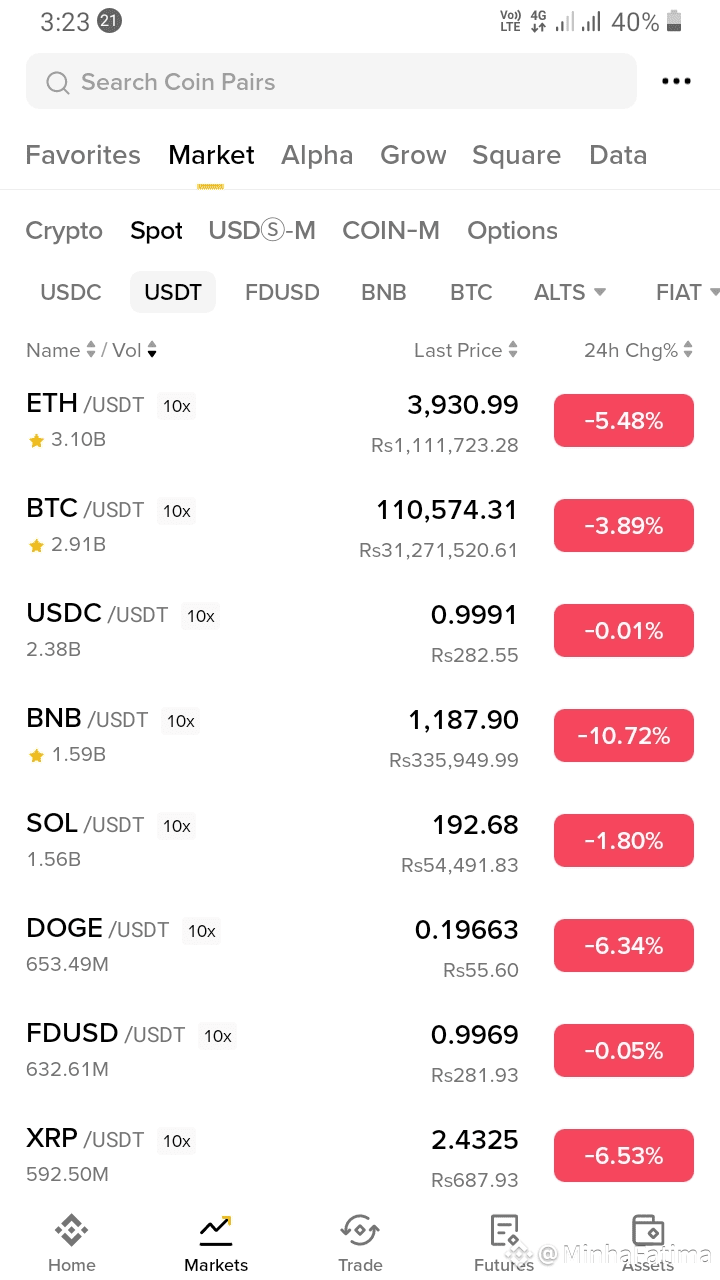Show COIN-M futures markets
This screenshot has width=720, height=1280.
pos(391,231)
